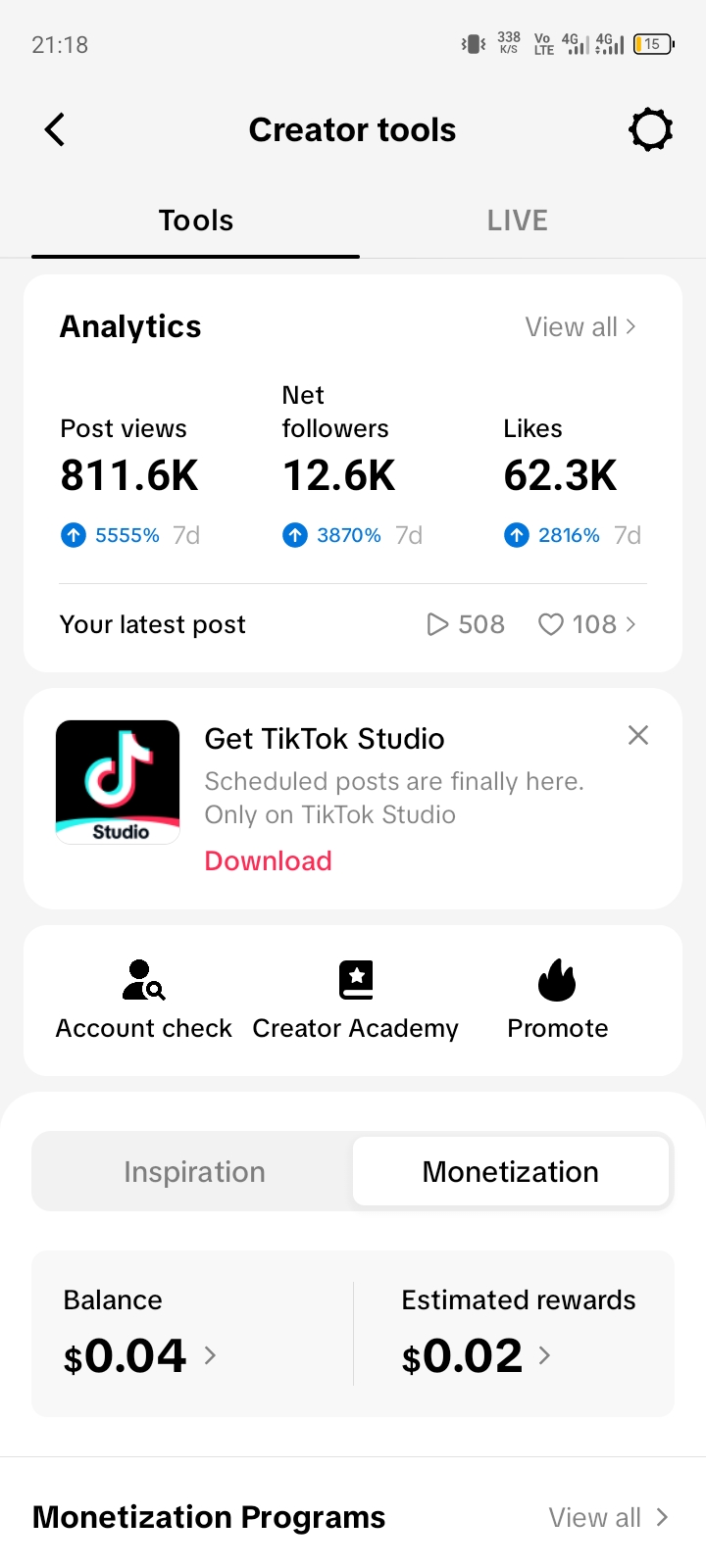
Task: Open the settings gear icon
Action: 651,129
